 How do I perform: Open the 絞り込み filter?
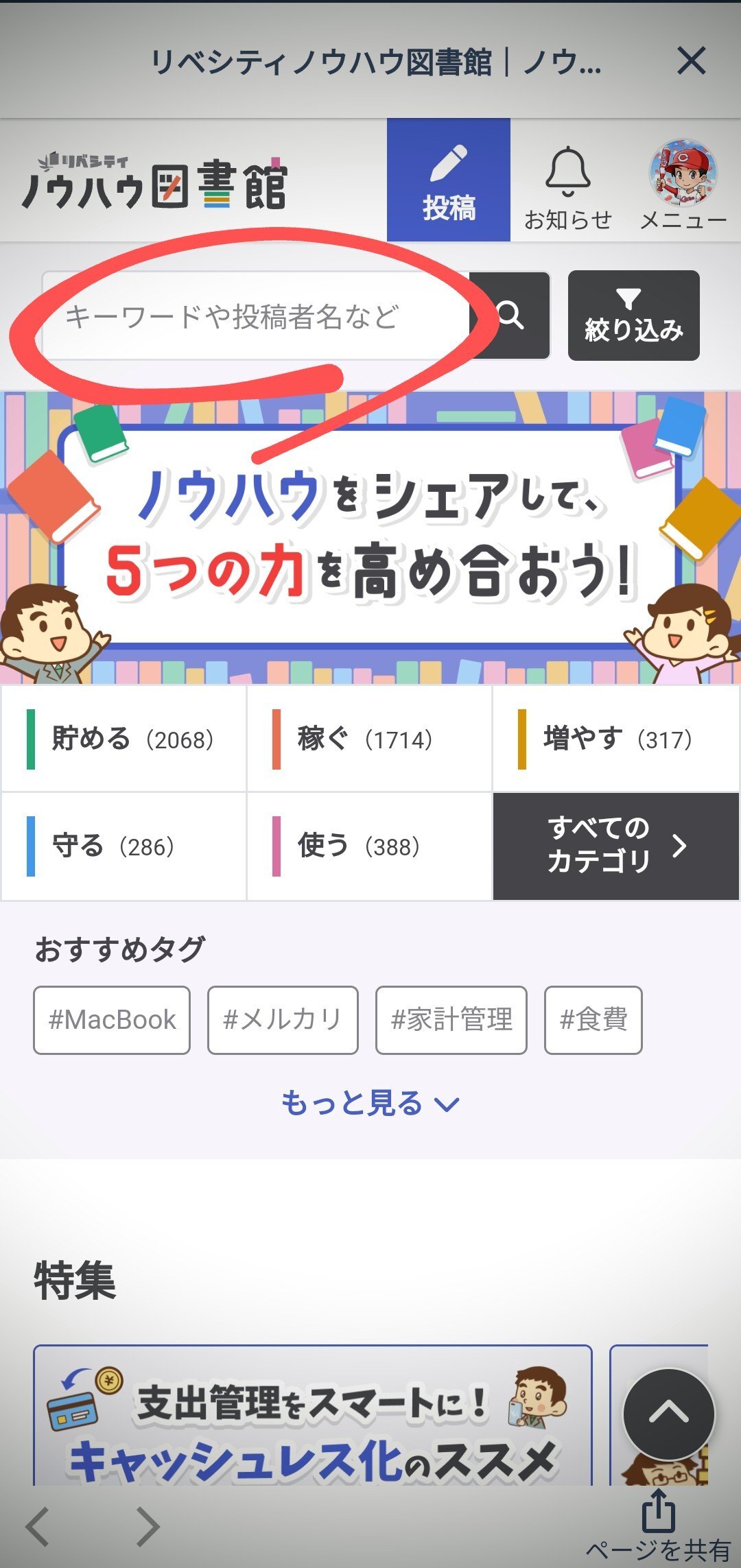[x=633, y=316]
